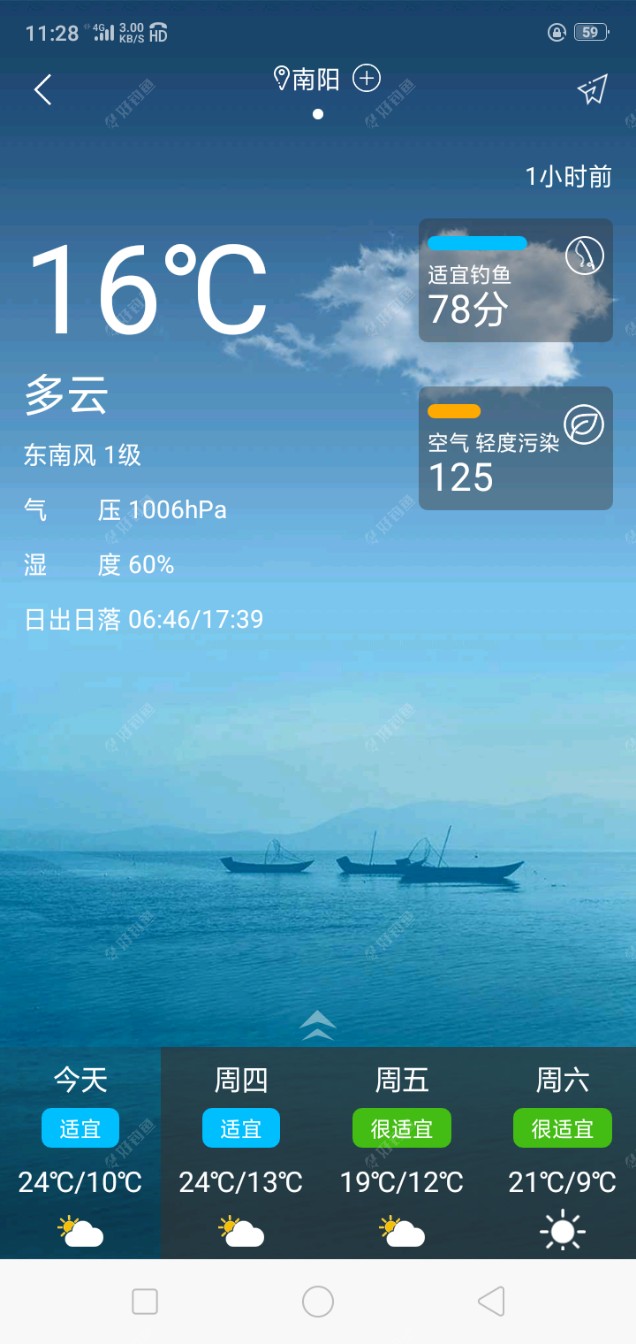Open the air quality 125 card
Image resolution: width=636 pixels, height=1344 pixels.
click(x=515, y=448)
